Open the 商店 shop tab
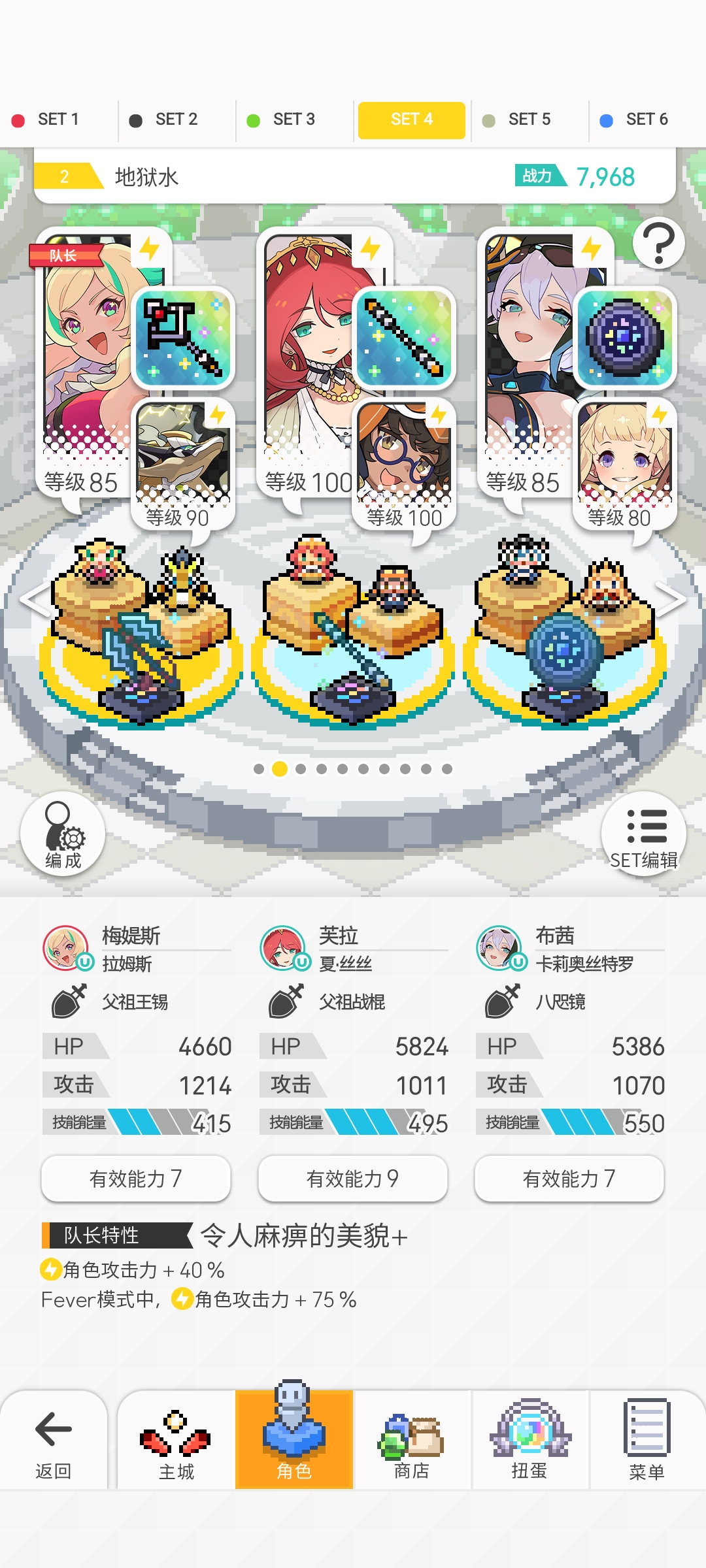The height and width of the screenshot is (1568, 706). click(412, 1441)
